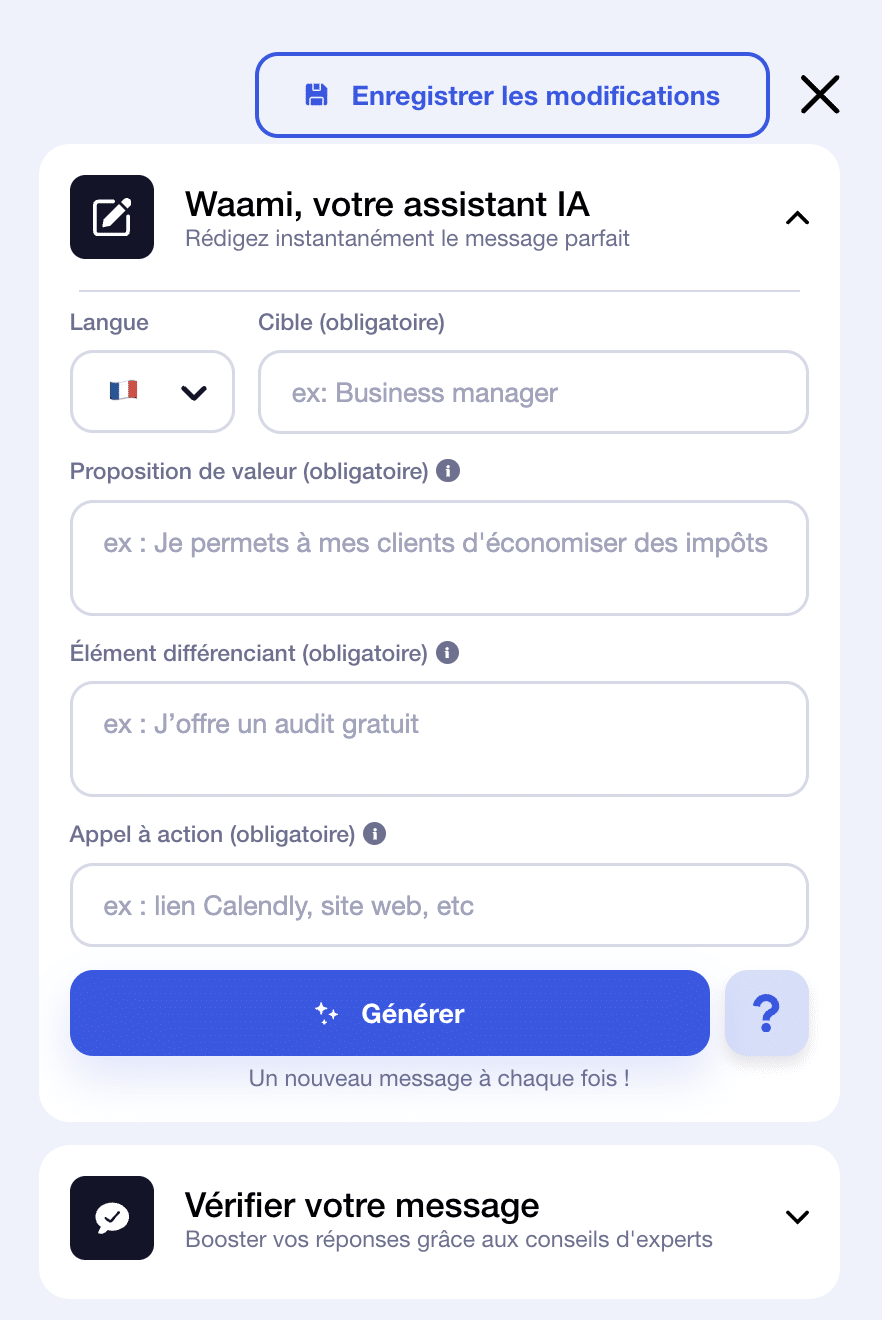Save changes with Enregistrer les modifications
The height and width of the screenshot is (1320, 882).
[512, 96]
